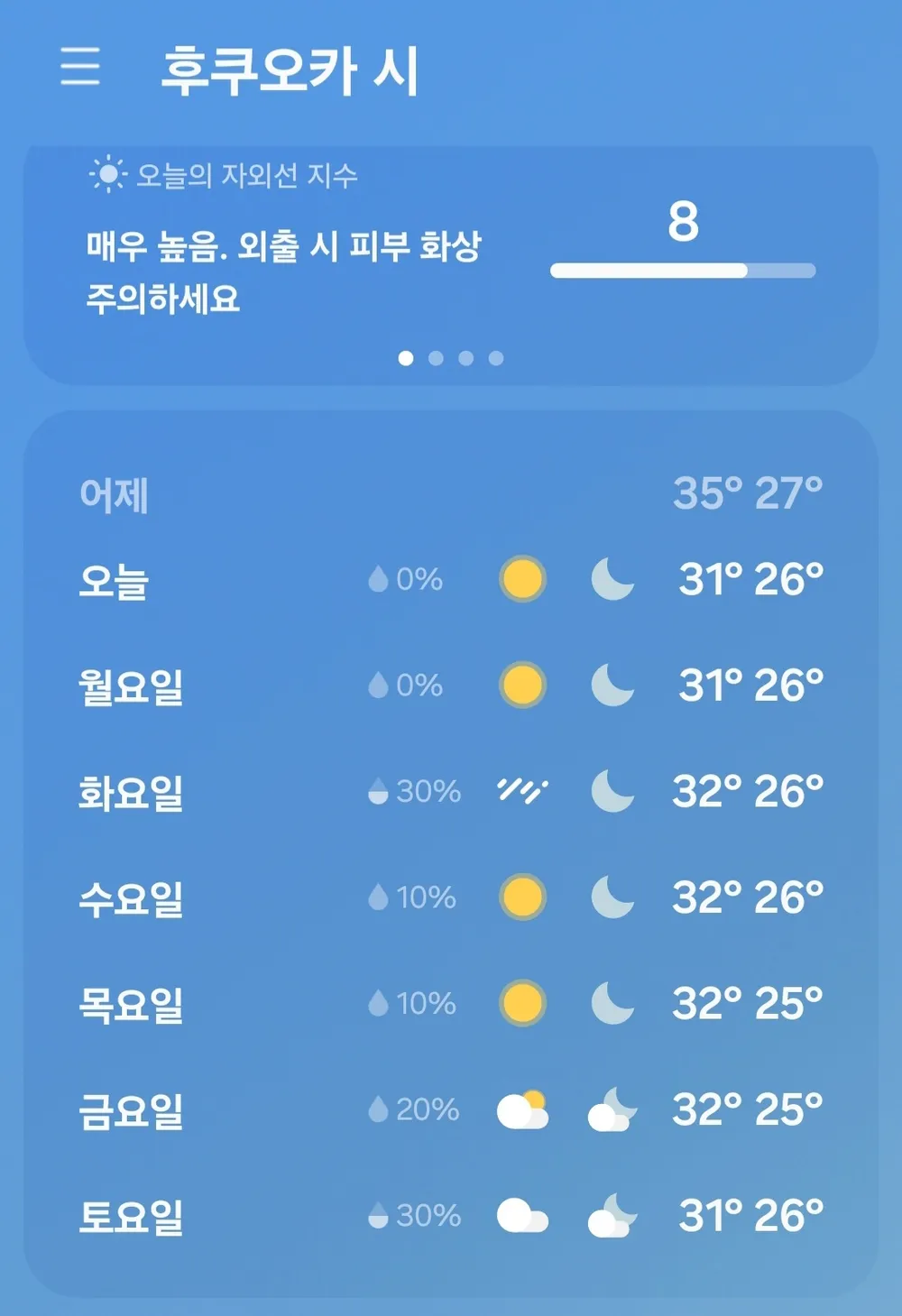Image resolution: width=902 pixels, height=1316 pixels.
Task: Open today's (오늘) forecast row
Action: 450,579
